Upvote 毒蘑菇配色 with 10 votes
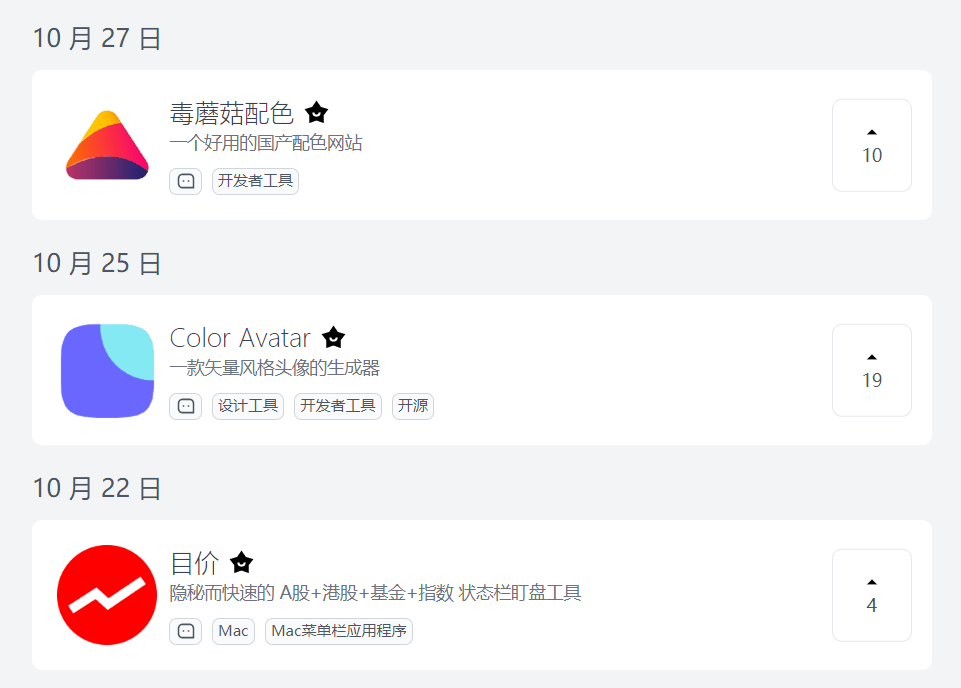 (871, 145)
